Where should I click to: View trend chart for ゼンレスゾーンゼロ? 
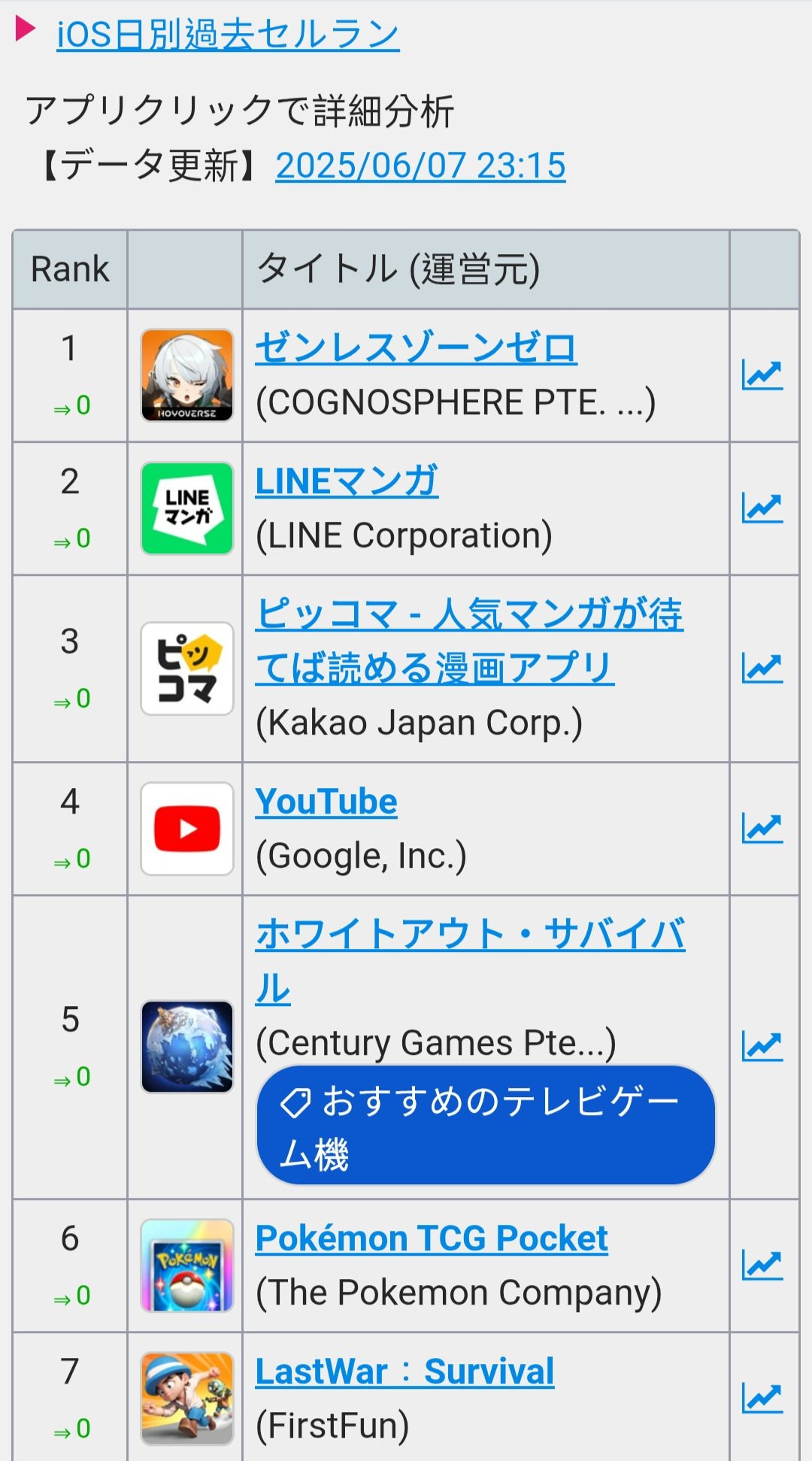(x=762, y=374)
